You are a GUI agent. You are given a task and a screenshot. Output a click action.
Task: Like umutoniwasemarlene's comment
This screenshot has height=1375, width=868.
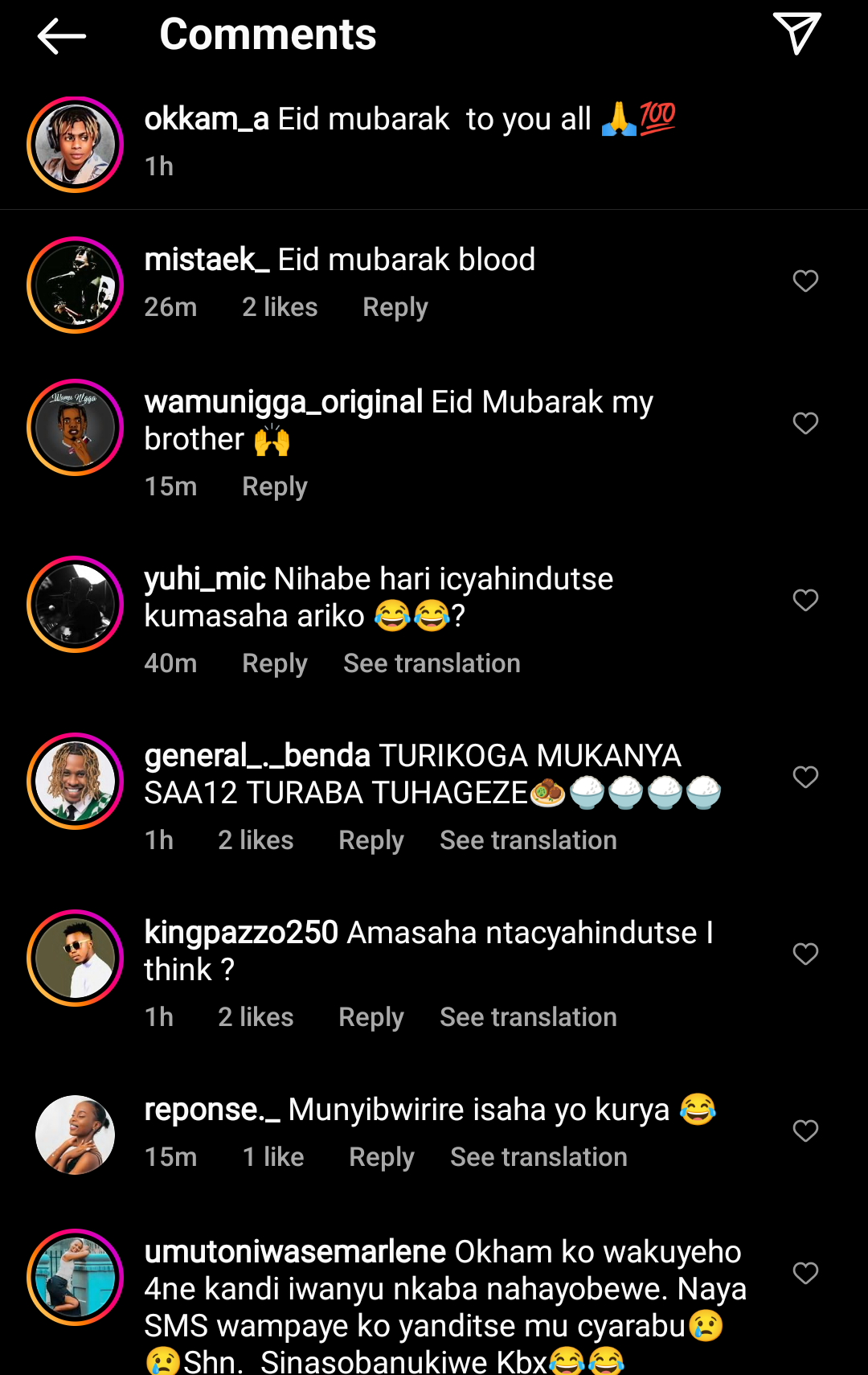pyautogui.click(x=805, y=1273)
